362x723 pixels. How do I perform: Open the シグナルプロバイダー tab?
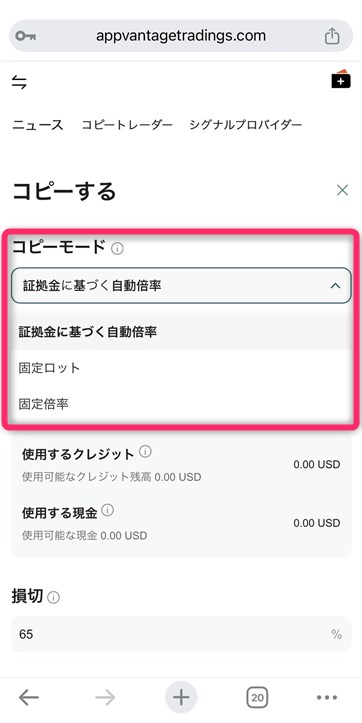(x=245, y=124)
